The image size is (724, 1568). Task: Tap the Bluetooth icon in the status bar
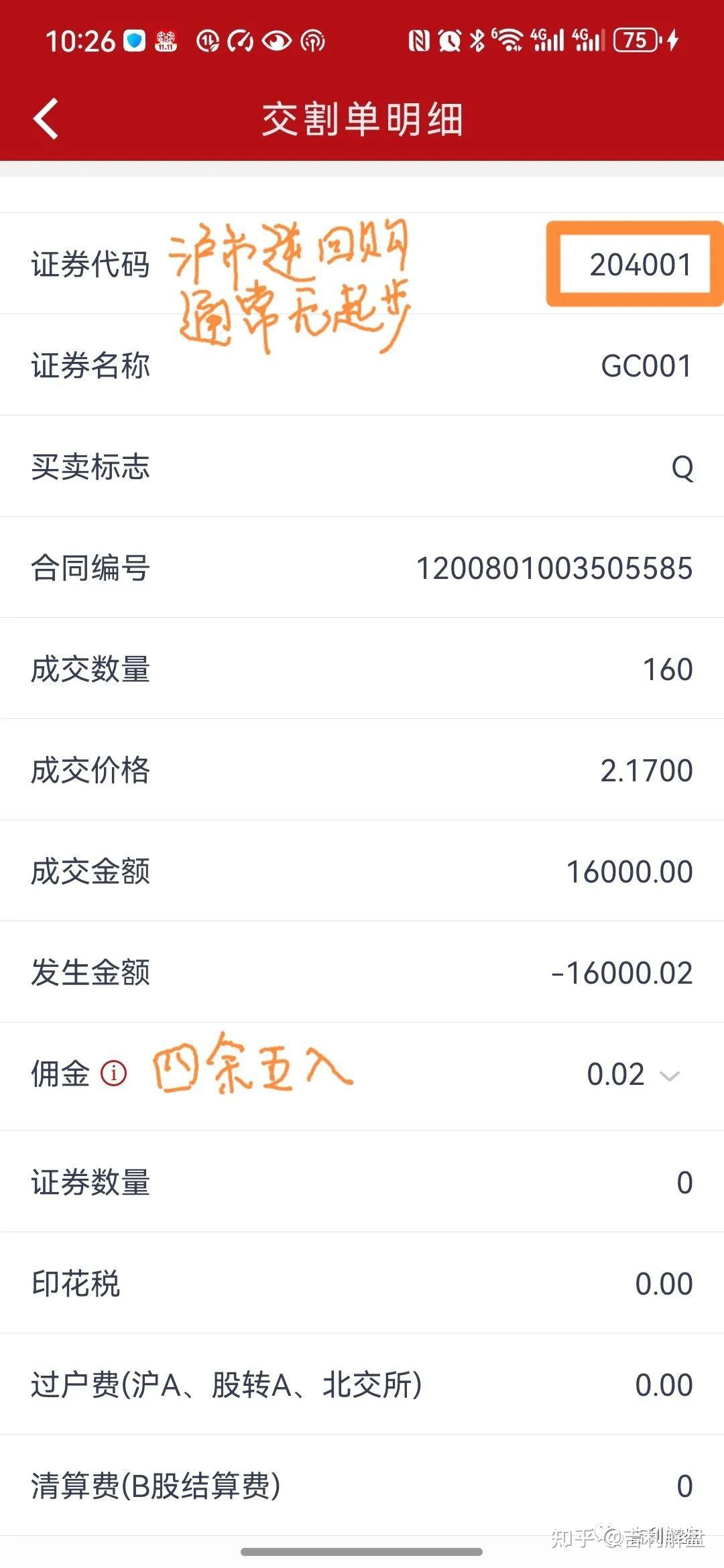[x=477, y=40]
